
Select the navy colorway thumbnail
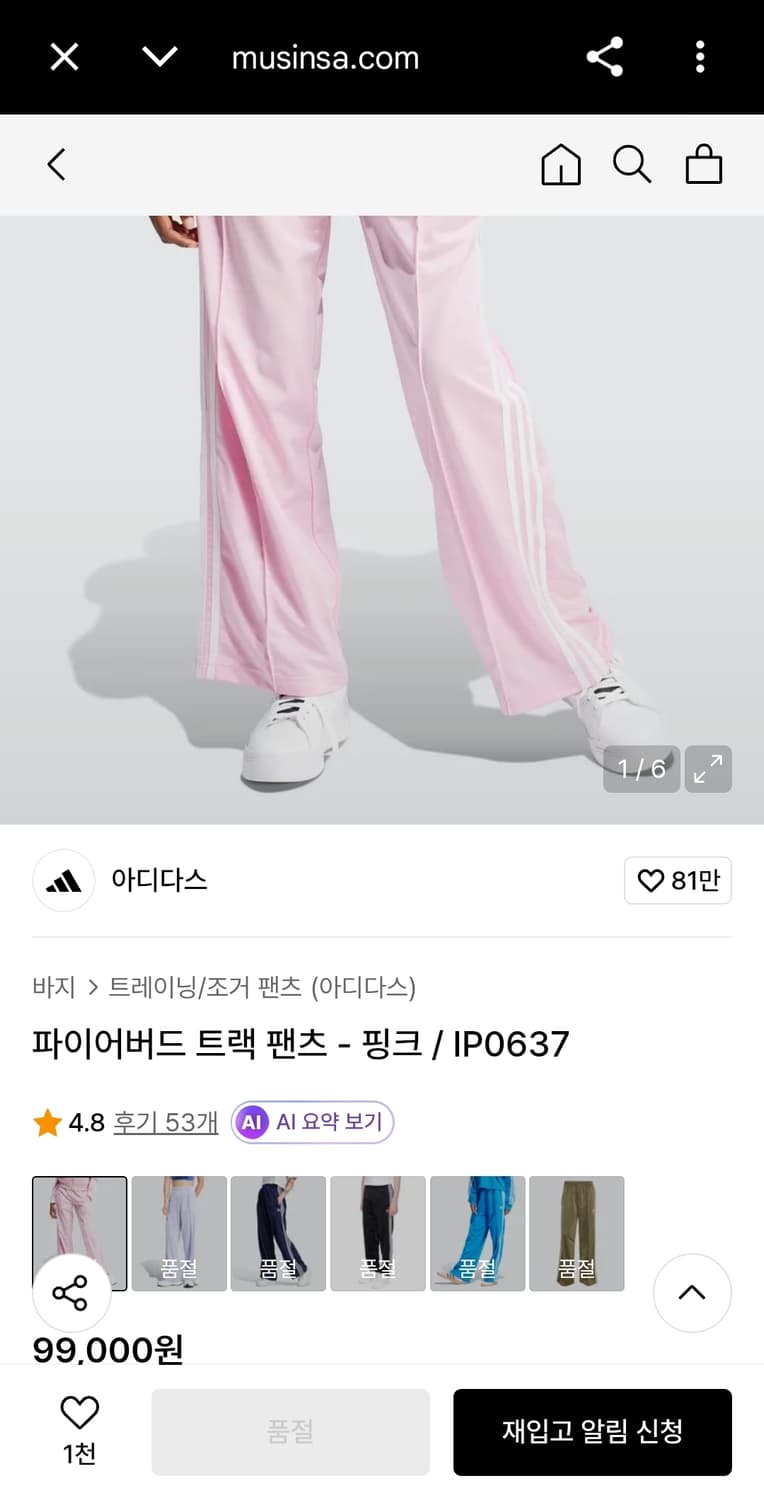point(278,1233)
